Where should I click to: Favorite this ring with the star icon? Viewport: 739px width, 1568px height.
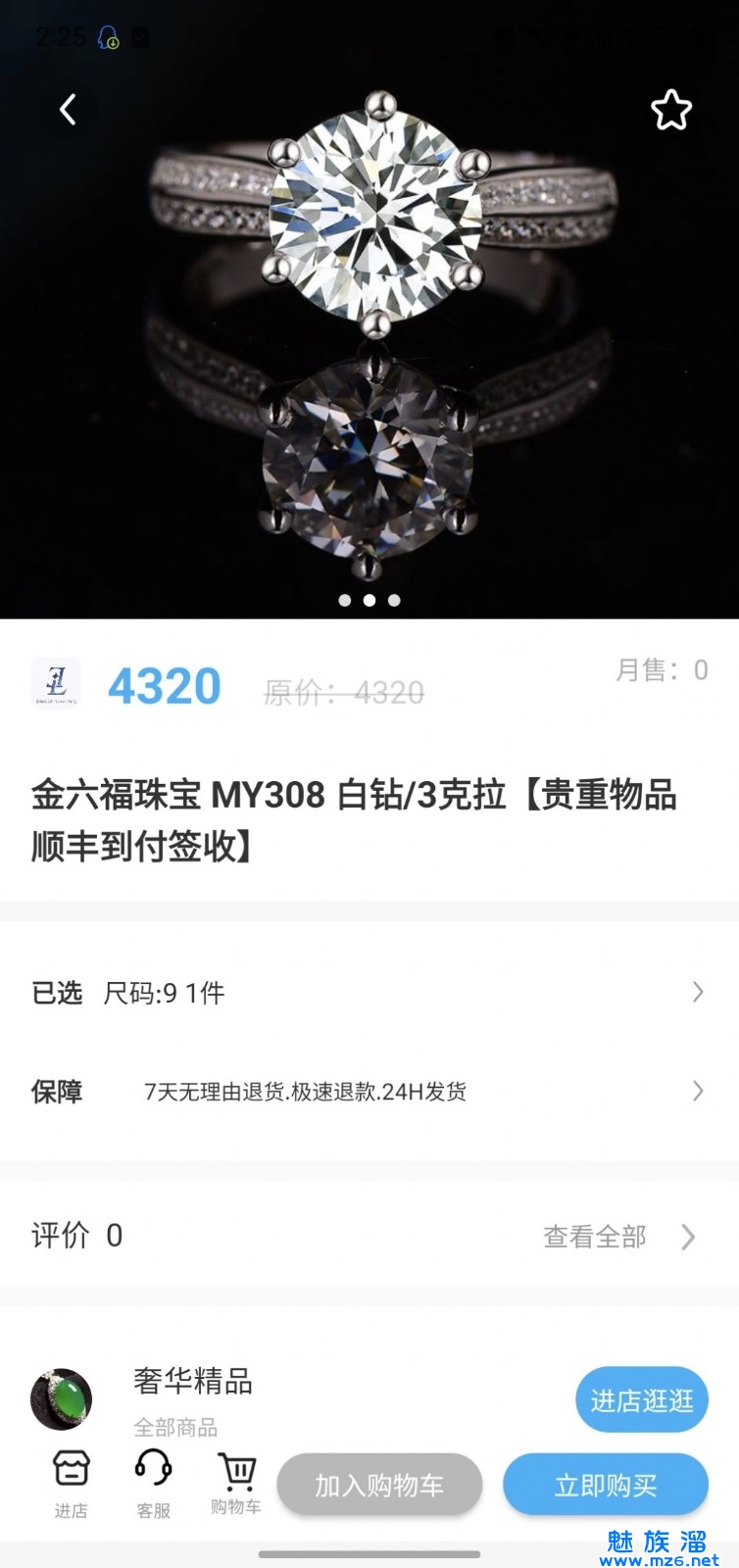(671, 110)
